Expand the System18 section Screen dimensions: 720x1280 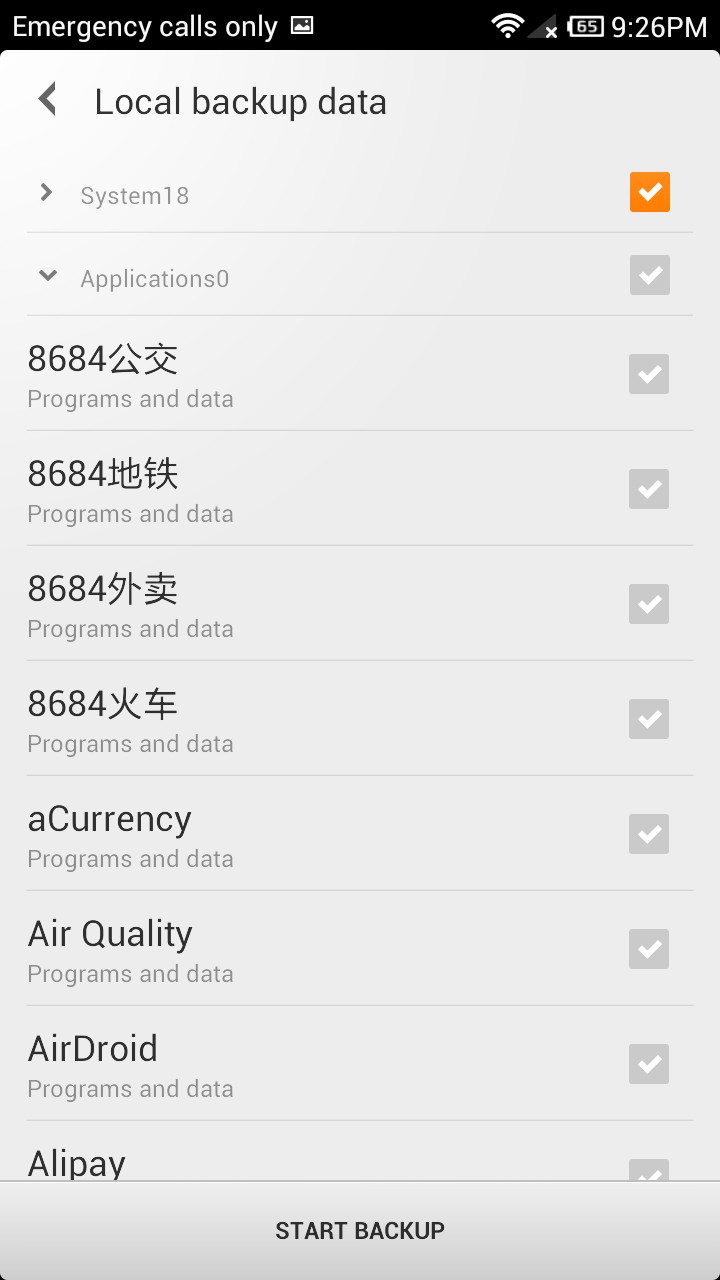pyautogui.click(x=46, y=192)
